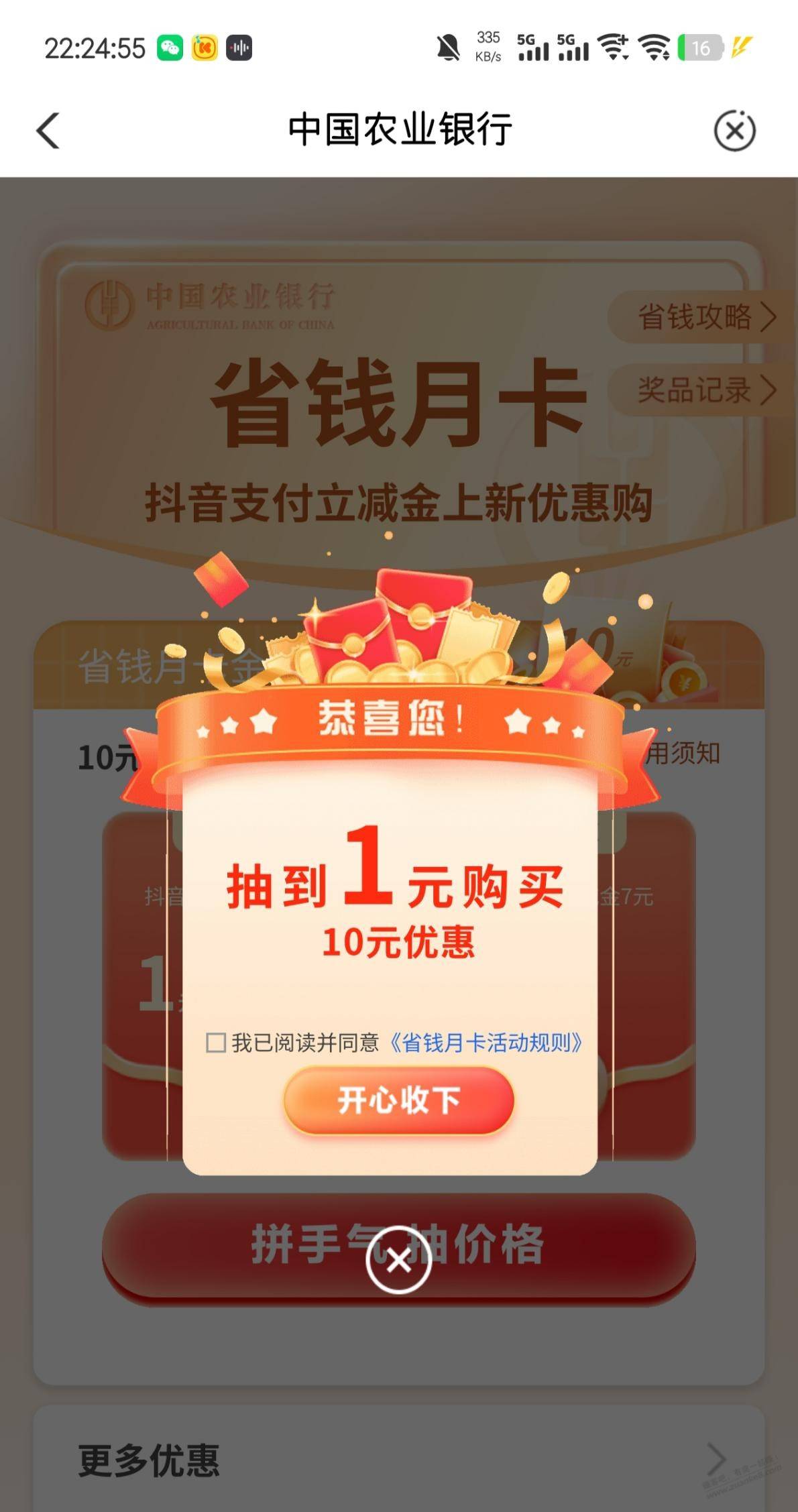Dismiss the popup with the circled X below it

pyautogui.click(x=398, y=1260)
